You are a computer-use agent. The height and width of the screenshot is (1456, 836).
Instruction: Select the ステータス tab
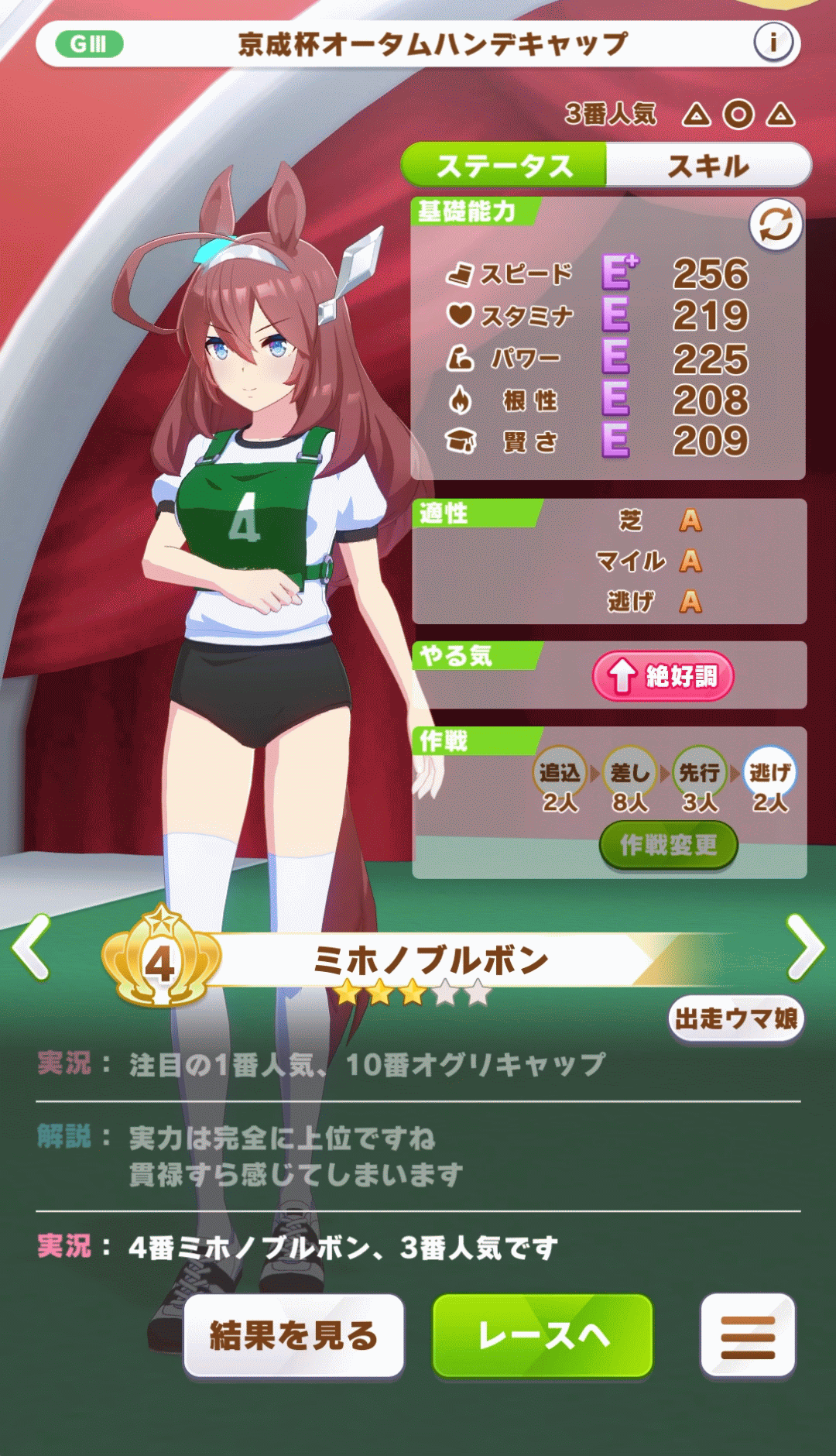(504, 165)
